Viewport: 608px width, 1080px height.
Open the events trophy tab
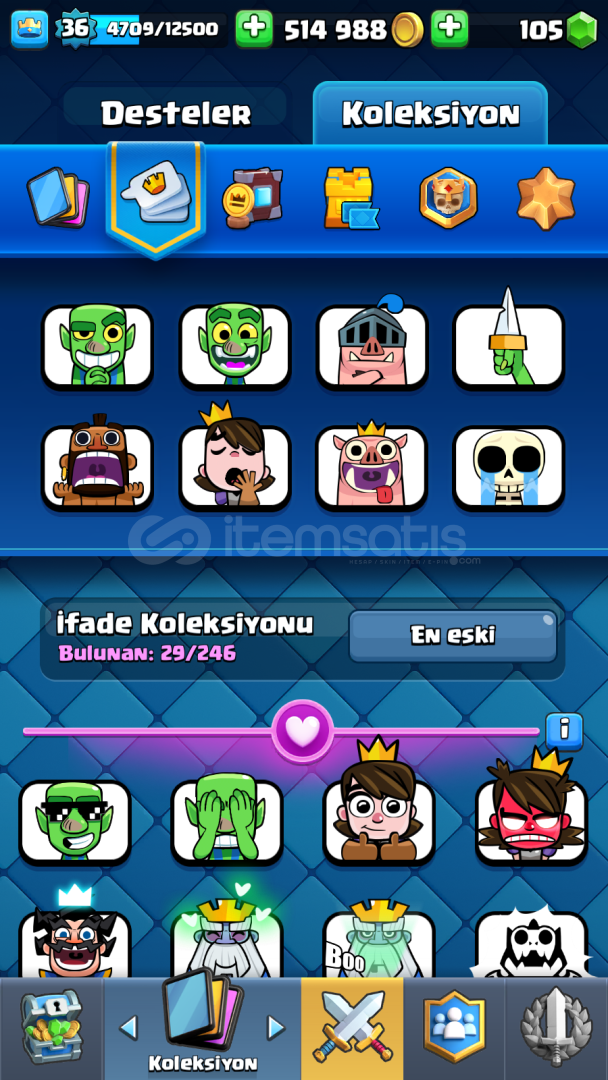tap(556, 1027)
